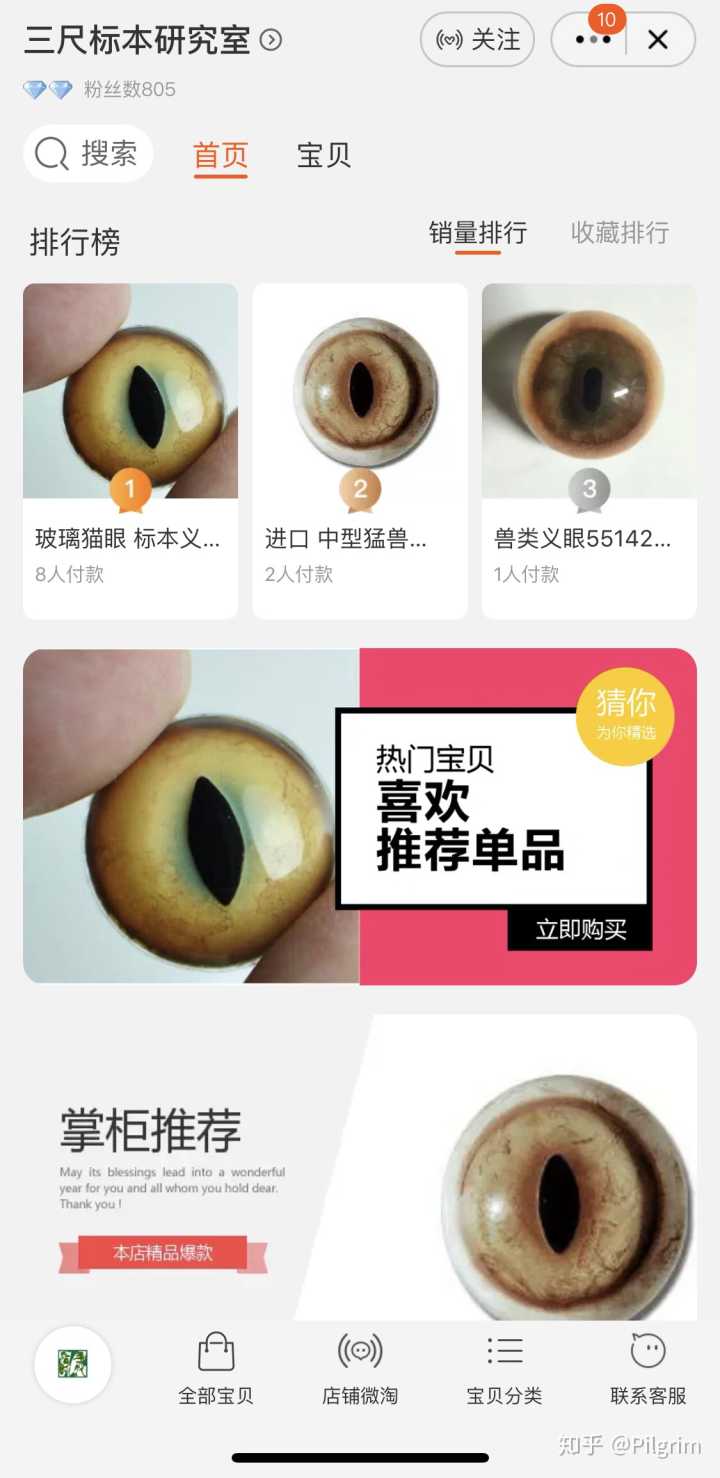Contact support via 联系客服
Screen dimensions: 720x1478
[x=648, y=1369]
